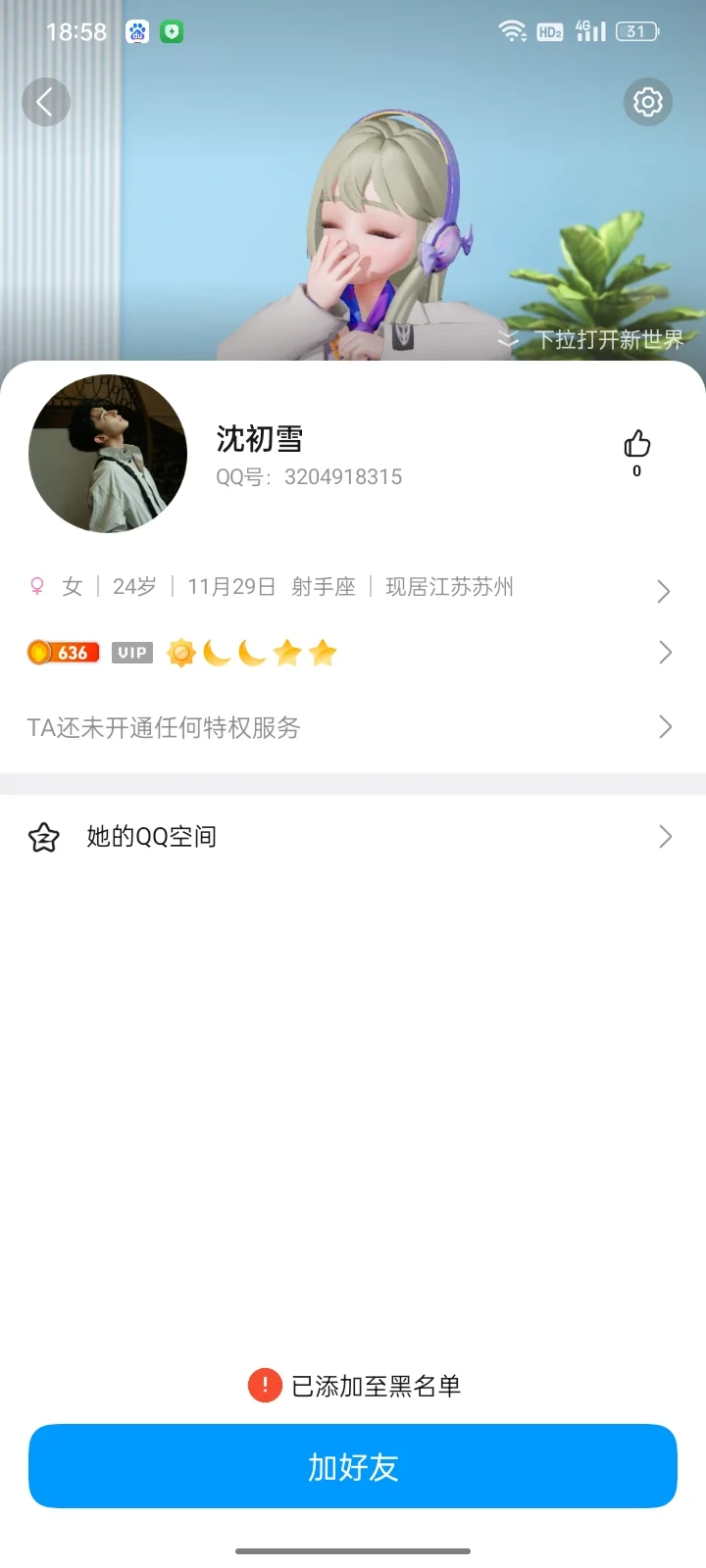The height and width of the screenshot is (1568, 706).
Task: View 沈初雪's profile avatar
Action: (108, 454)
